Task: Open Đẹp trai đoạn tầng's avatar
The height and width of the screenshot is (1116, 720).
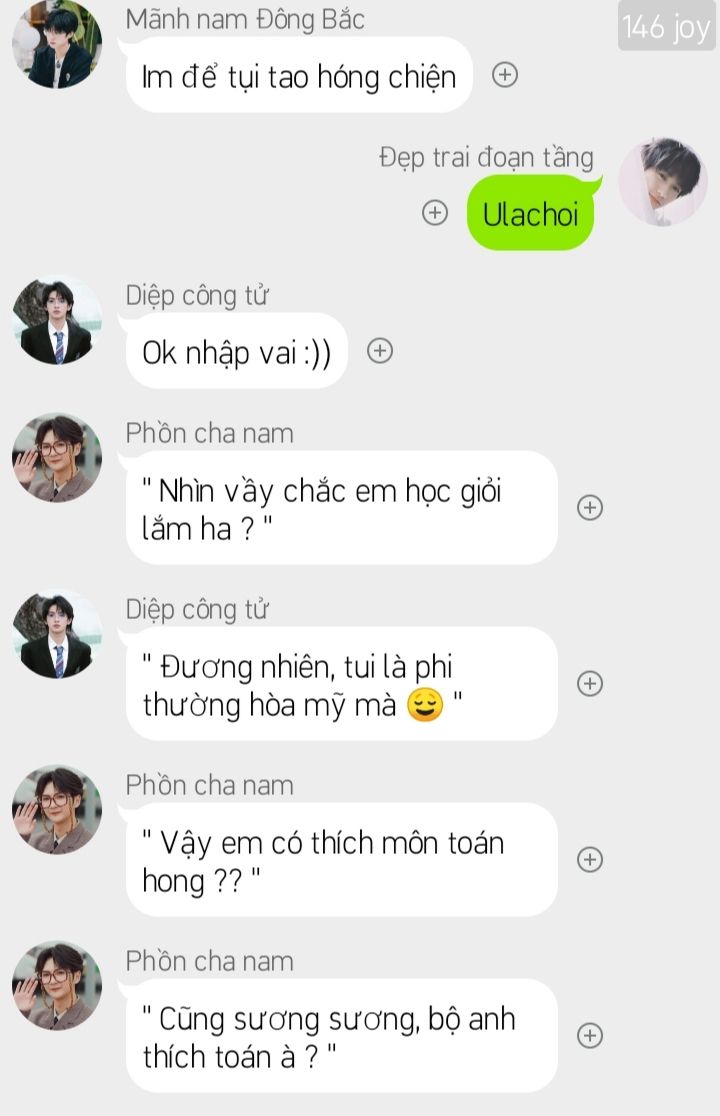Action: (663, 182)
